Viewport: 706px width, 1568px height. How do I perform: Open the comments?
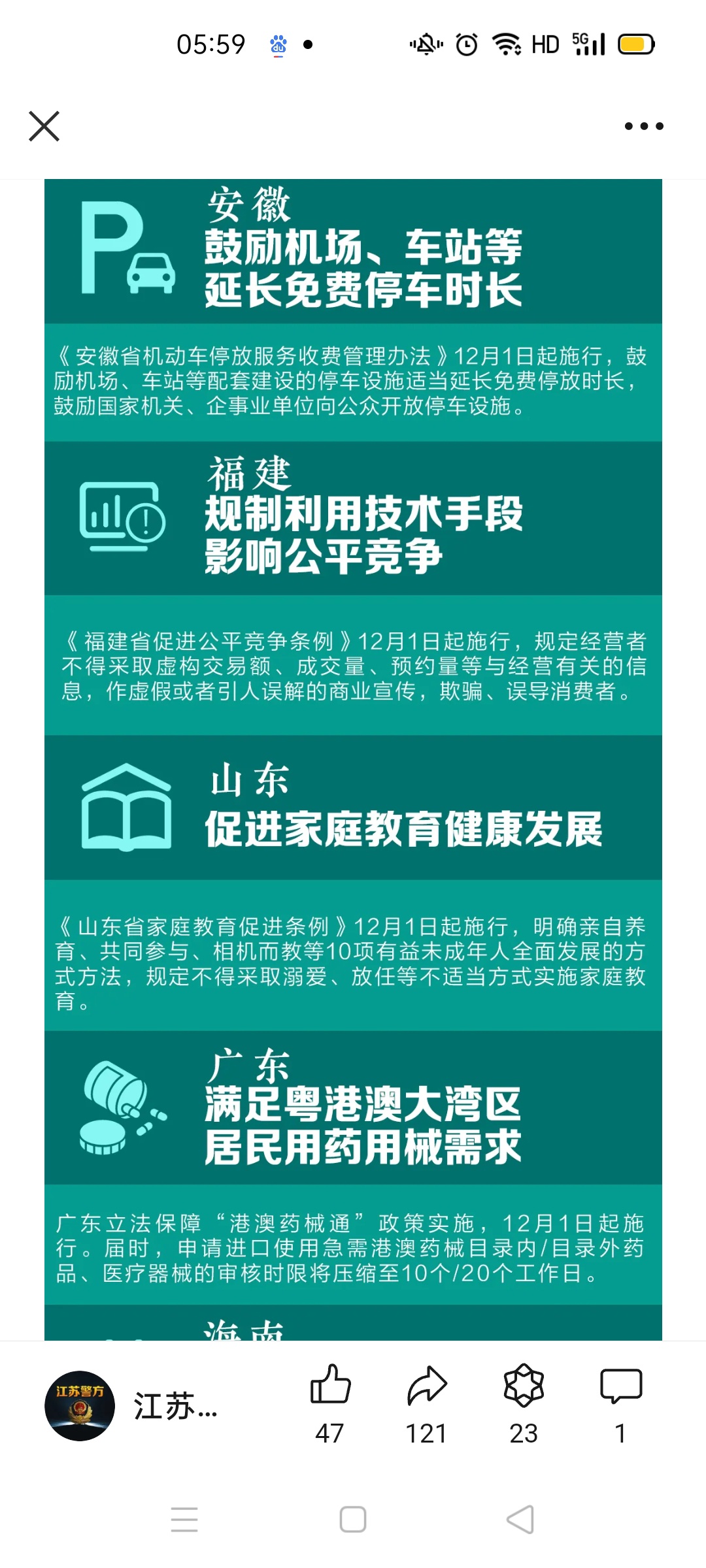620,1386
